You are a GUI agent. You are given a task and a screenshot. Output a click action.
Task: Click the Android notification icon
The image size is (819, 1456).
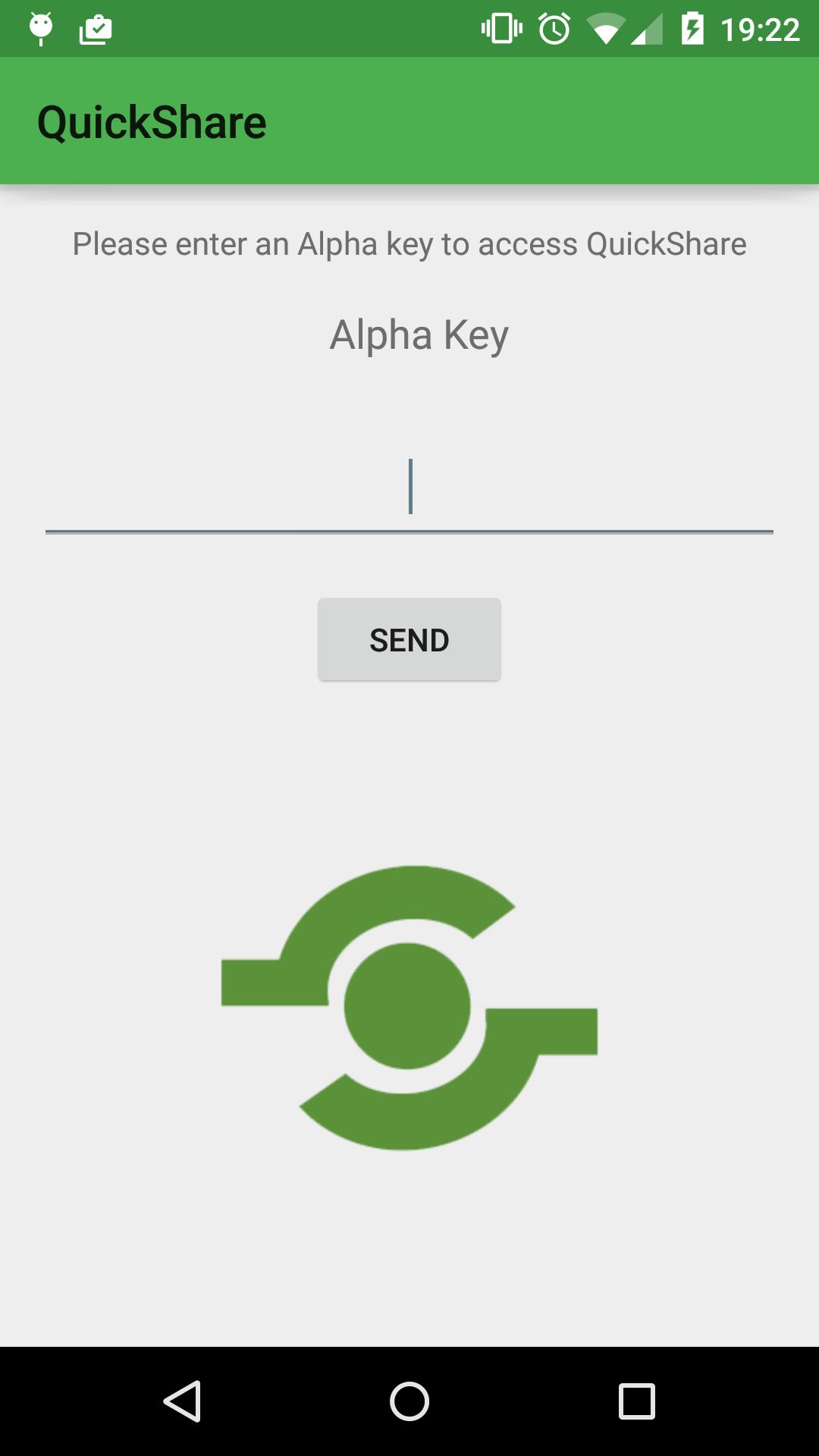pyautogui.click(x=39, y=27)
